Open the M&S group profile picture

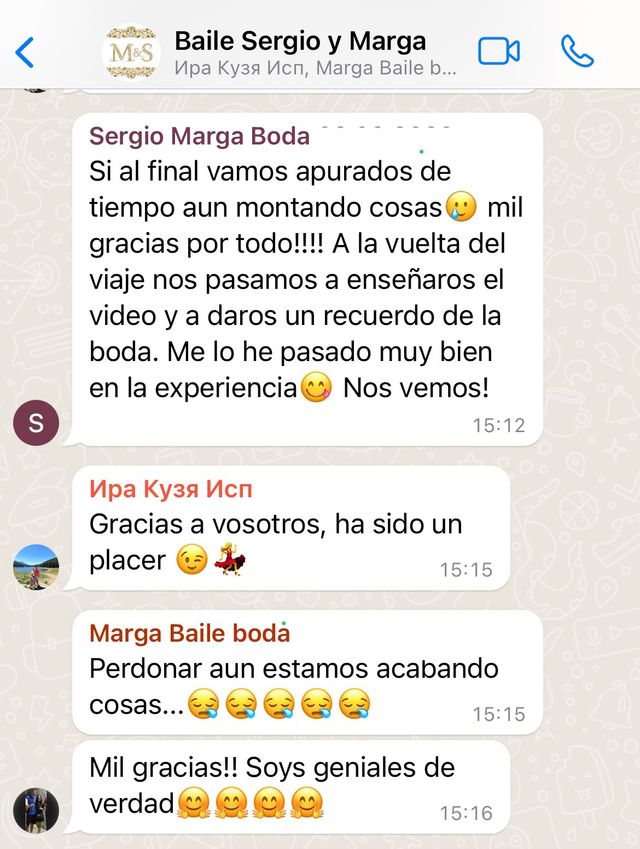pyautogui.click(x=131, y=52)
